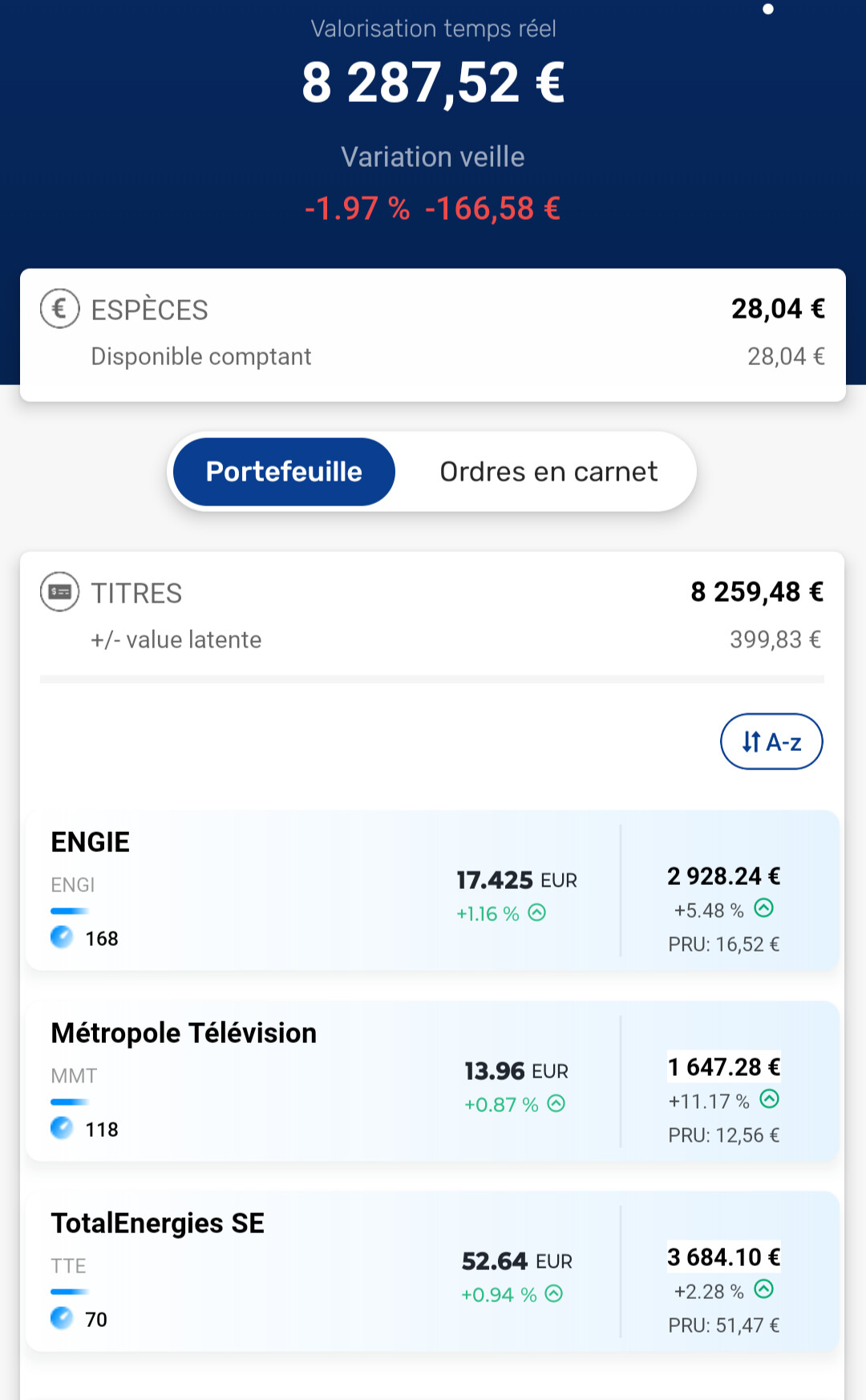Open the Espèces cash balance card

point(433,335)
